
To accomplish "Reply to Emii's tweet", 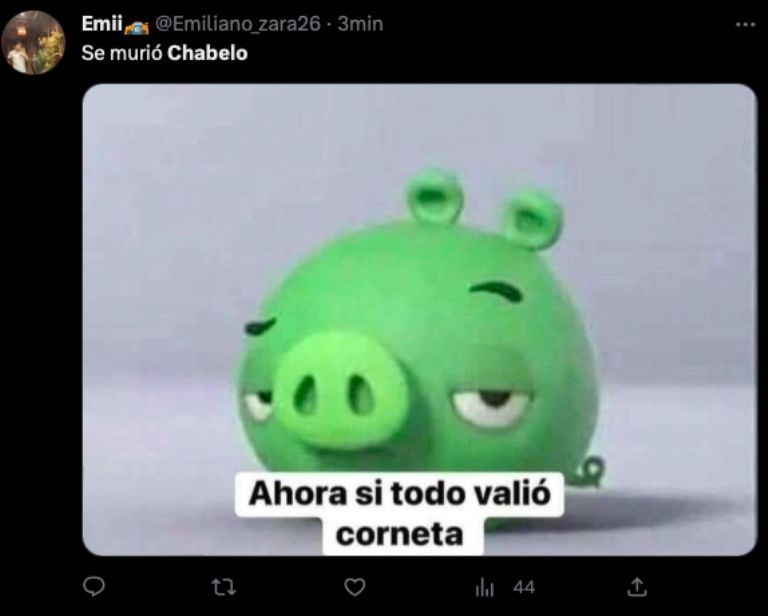I will point(94,586).
